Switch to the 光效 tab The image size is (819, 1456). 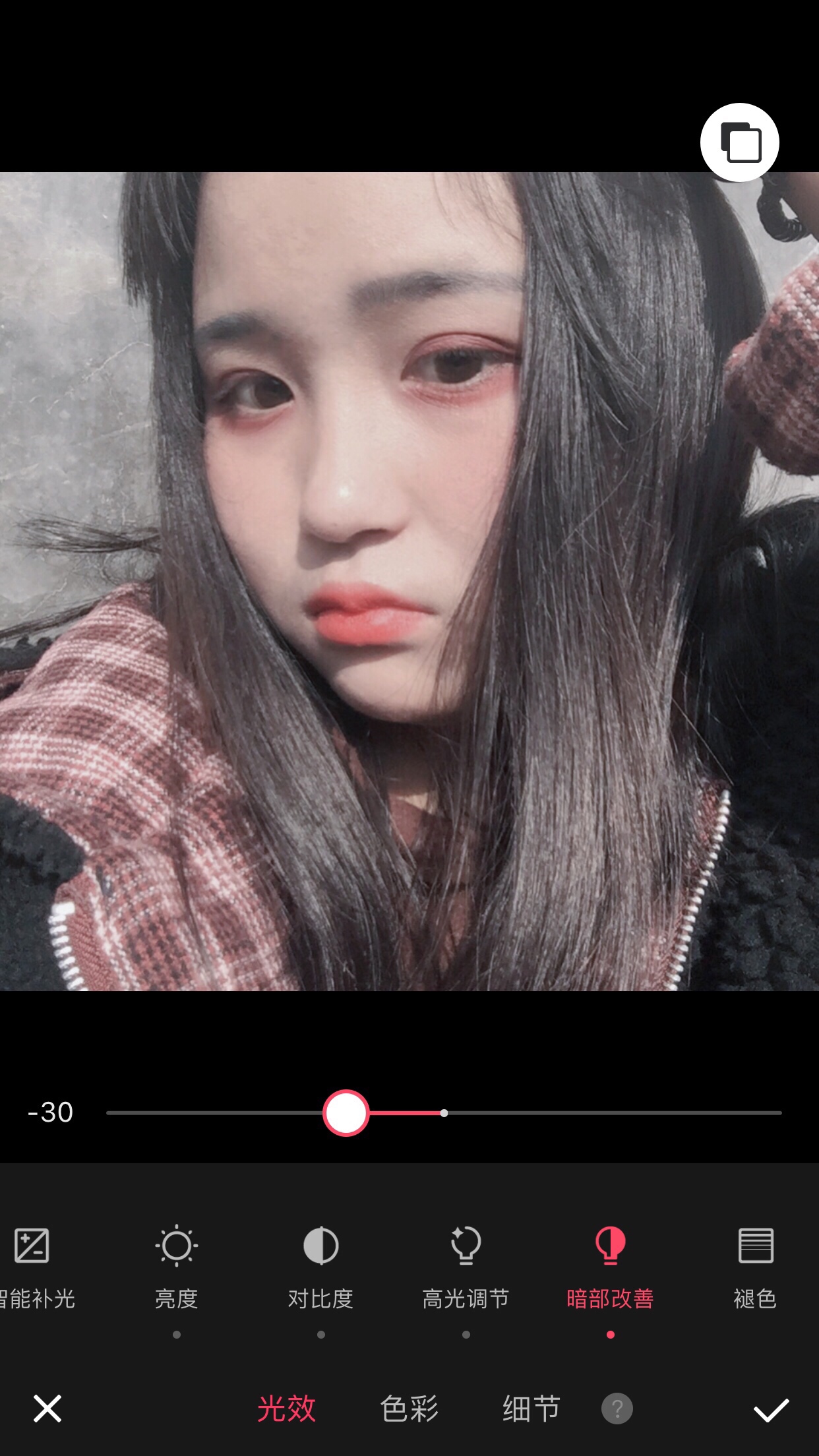286,1409
